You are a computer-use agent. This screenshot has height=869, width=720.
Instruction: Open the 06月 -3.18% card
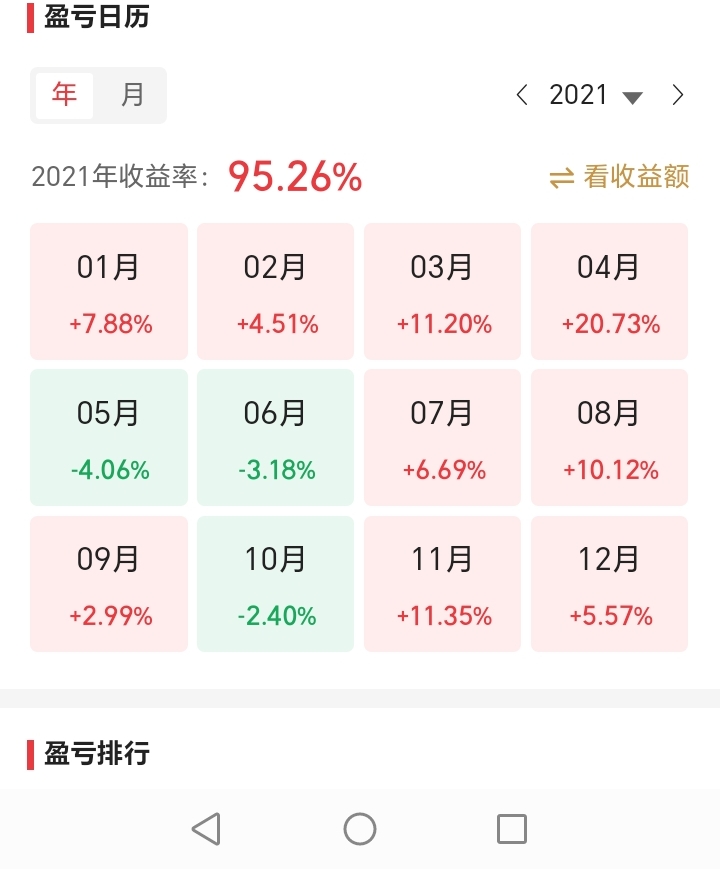pos(276,437)
